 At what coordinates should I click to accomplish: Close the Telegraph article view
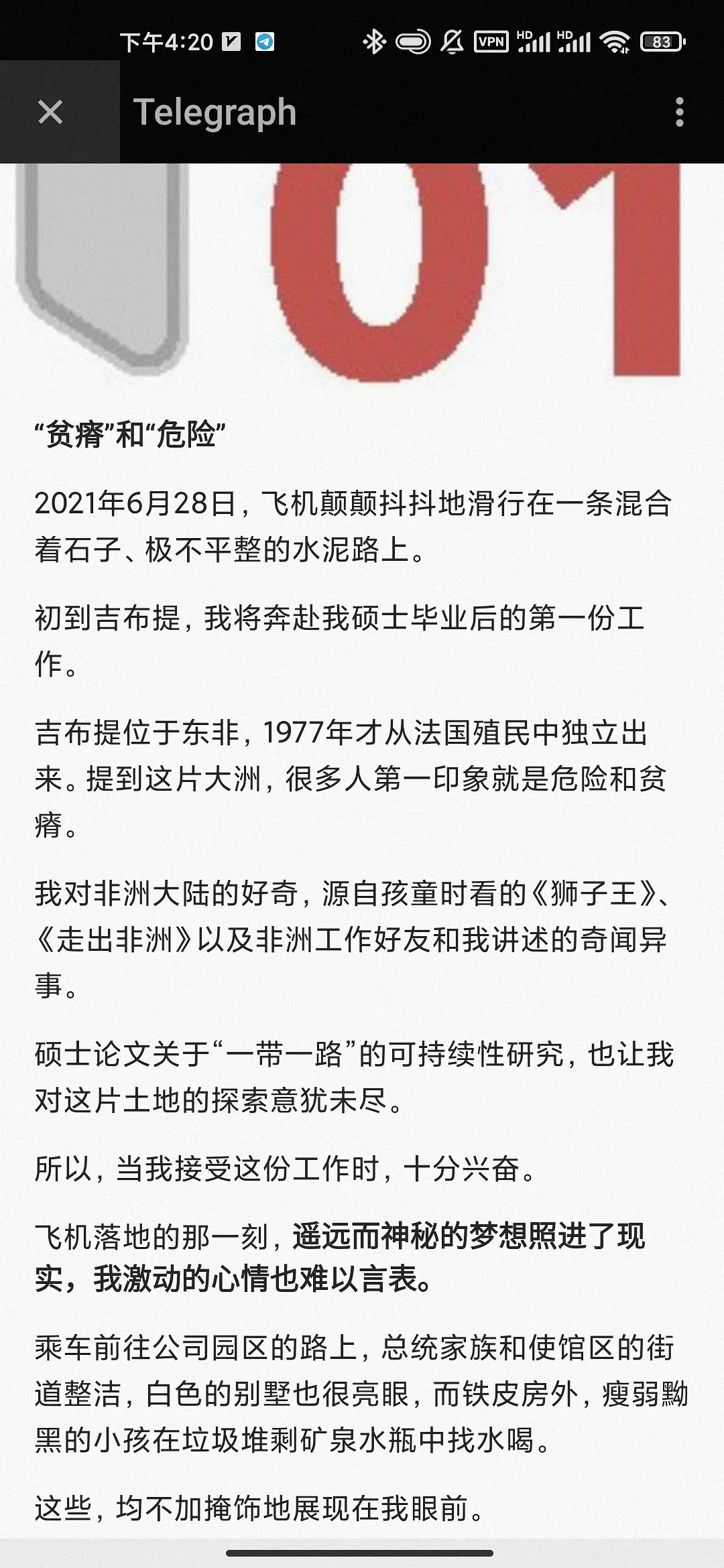[x=50, y=112]
